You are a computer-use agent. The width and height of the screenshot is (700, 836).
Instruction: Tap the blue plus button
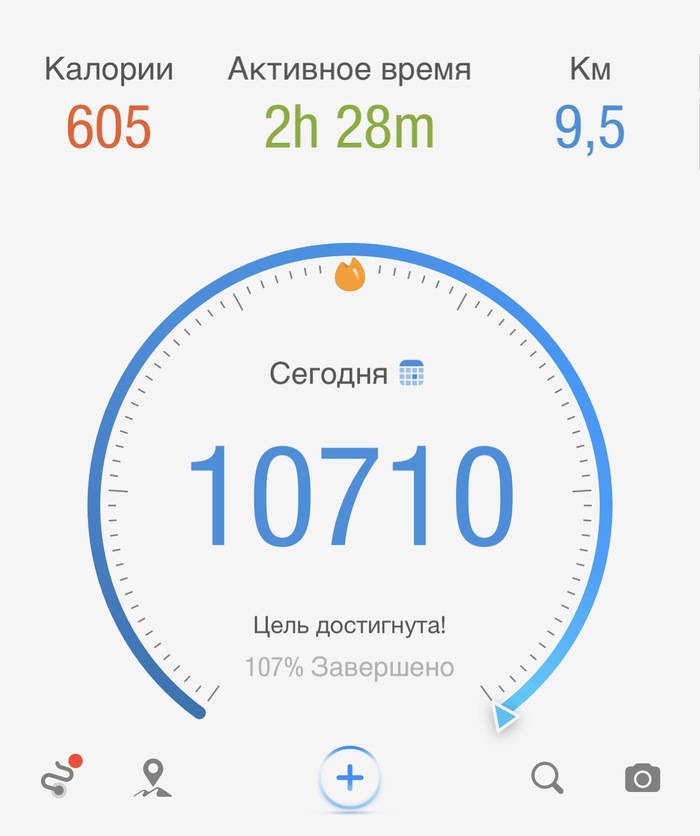tap(349, 777)
